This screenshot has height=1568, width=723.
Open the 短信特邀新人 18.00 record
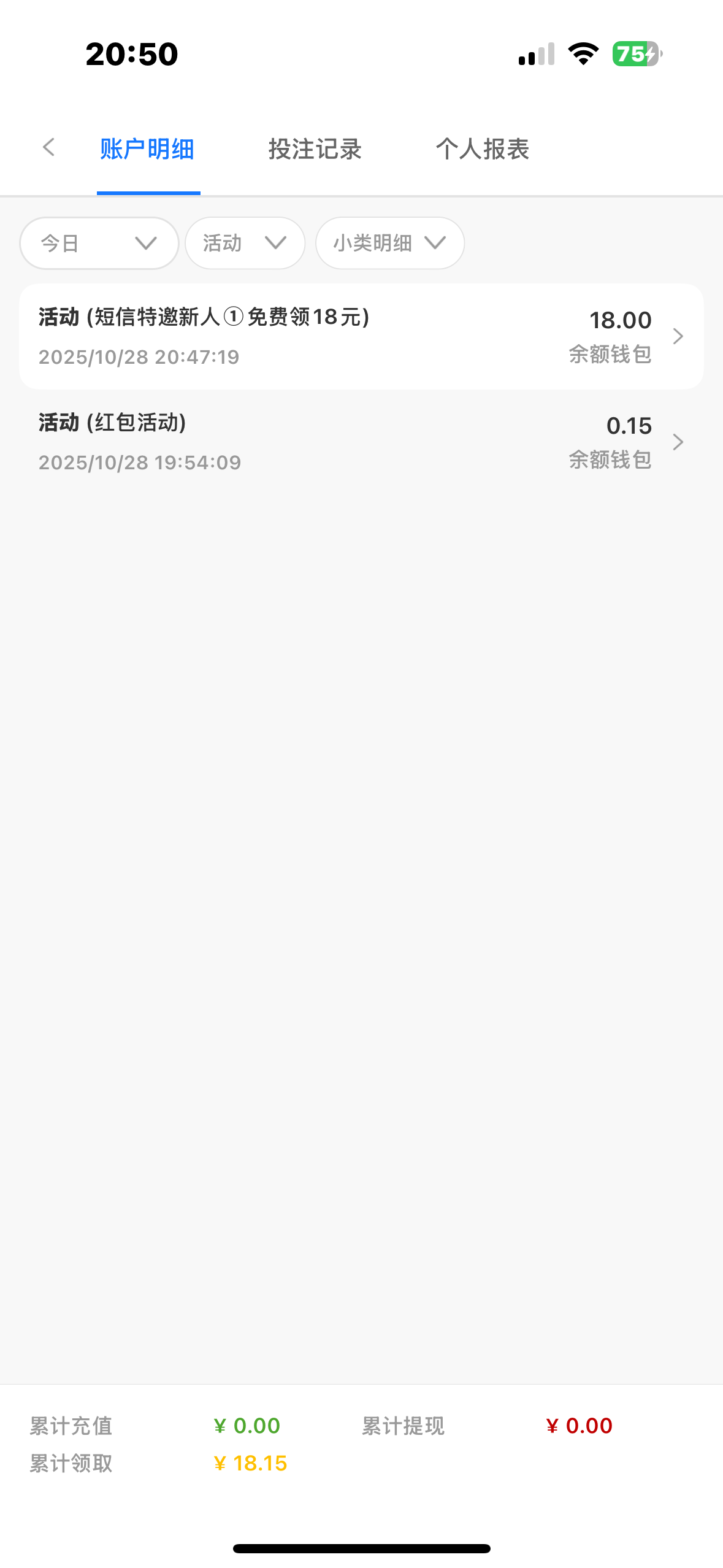pos(361,336)
